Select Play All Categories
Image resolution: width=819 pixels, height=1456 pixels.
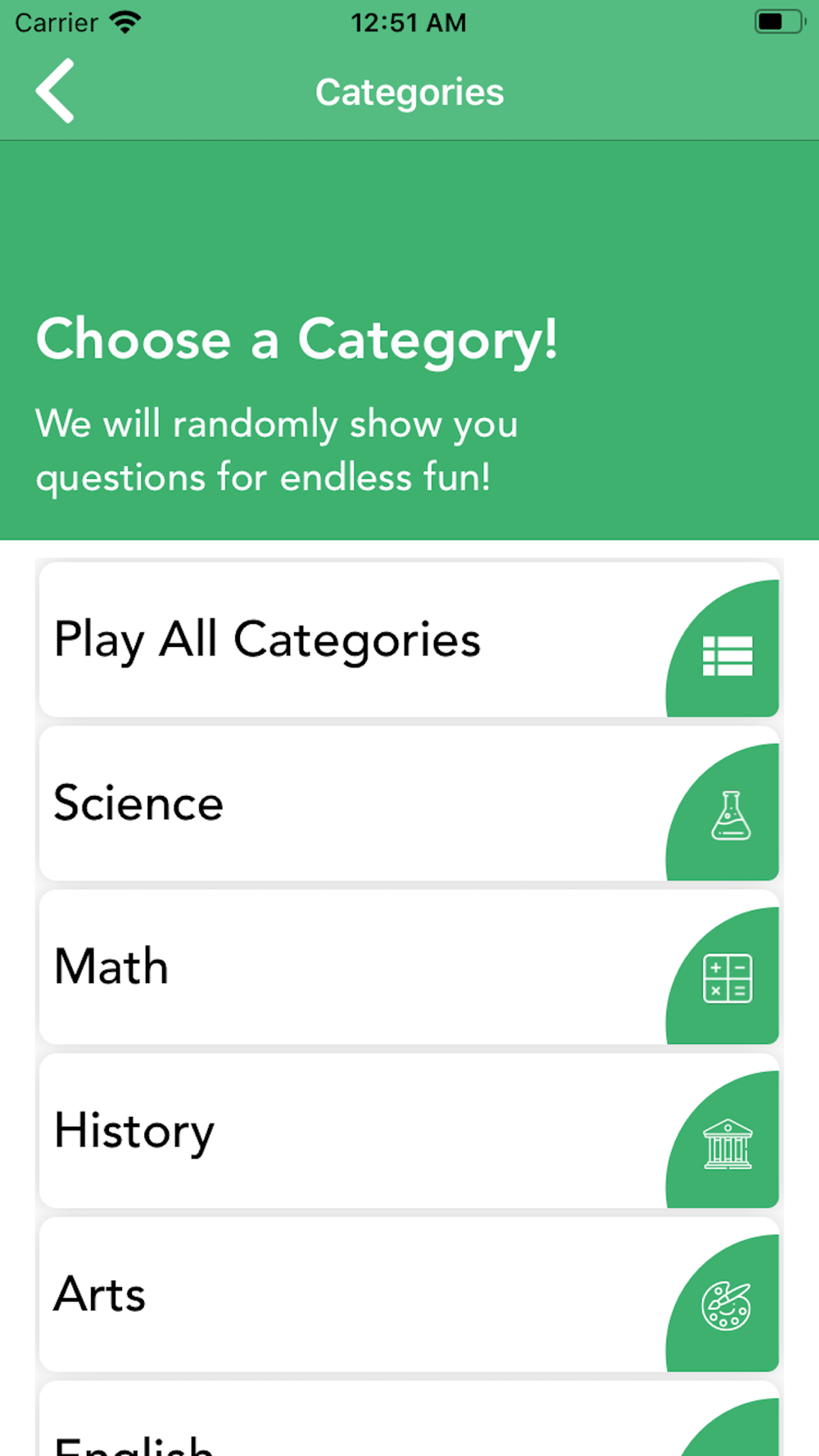point(409,640)
